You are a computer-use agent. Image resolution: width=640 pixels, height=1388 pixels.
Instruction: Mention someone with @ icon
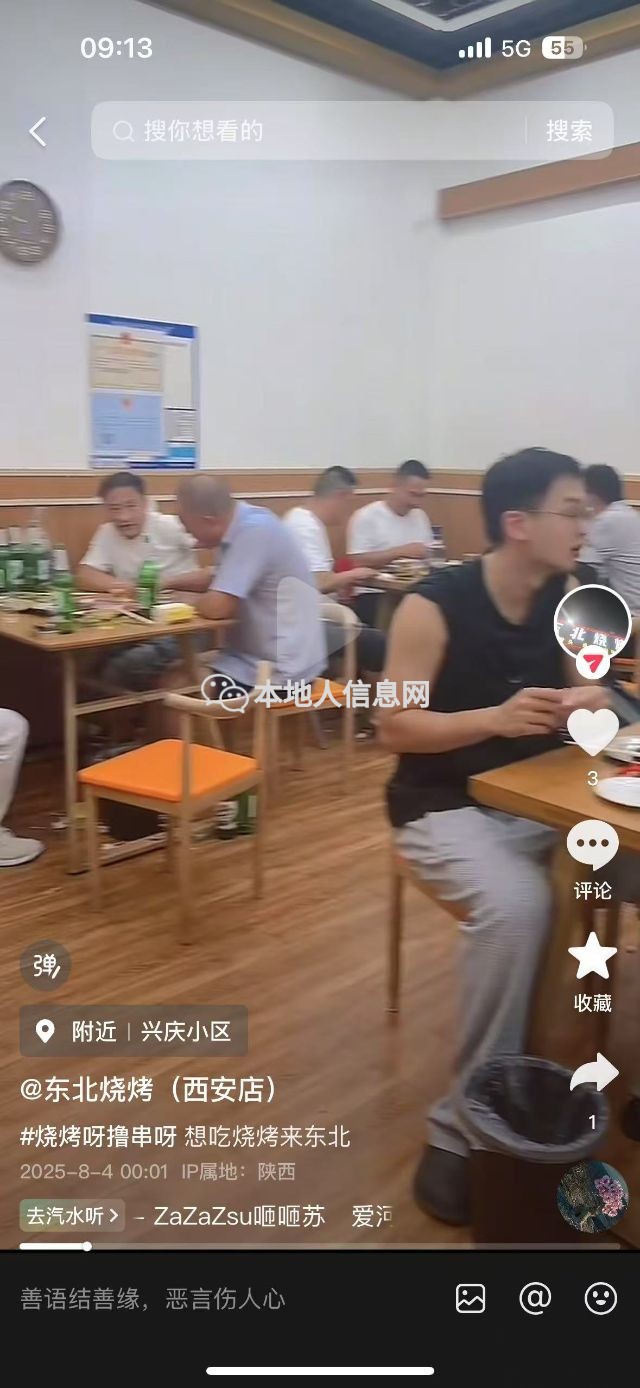click(535, 1299)
